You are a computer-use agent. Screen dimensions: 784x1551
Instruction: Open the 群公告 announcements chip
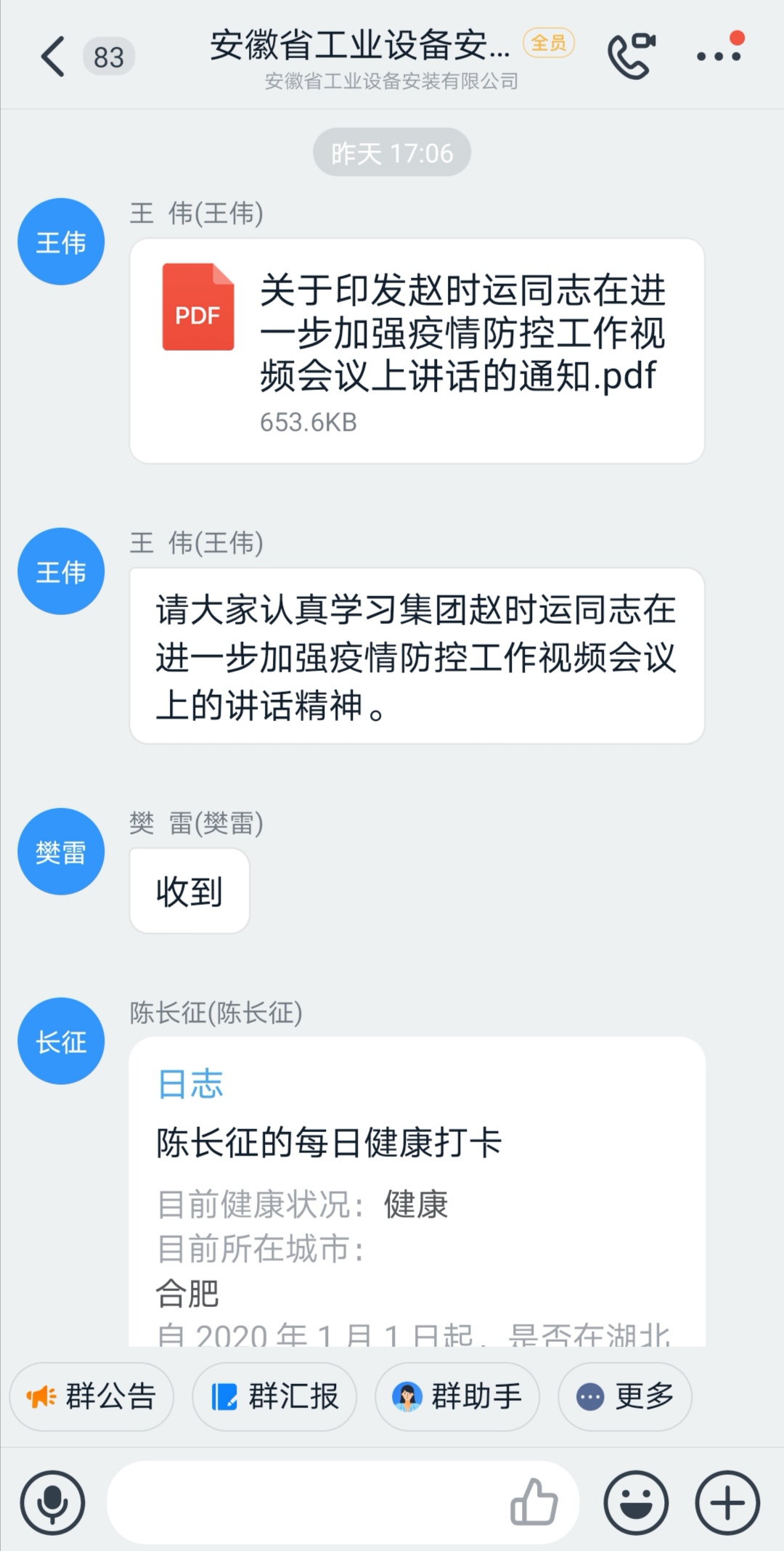pyautogui.click(x=91, y=1396)
